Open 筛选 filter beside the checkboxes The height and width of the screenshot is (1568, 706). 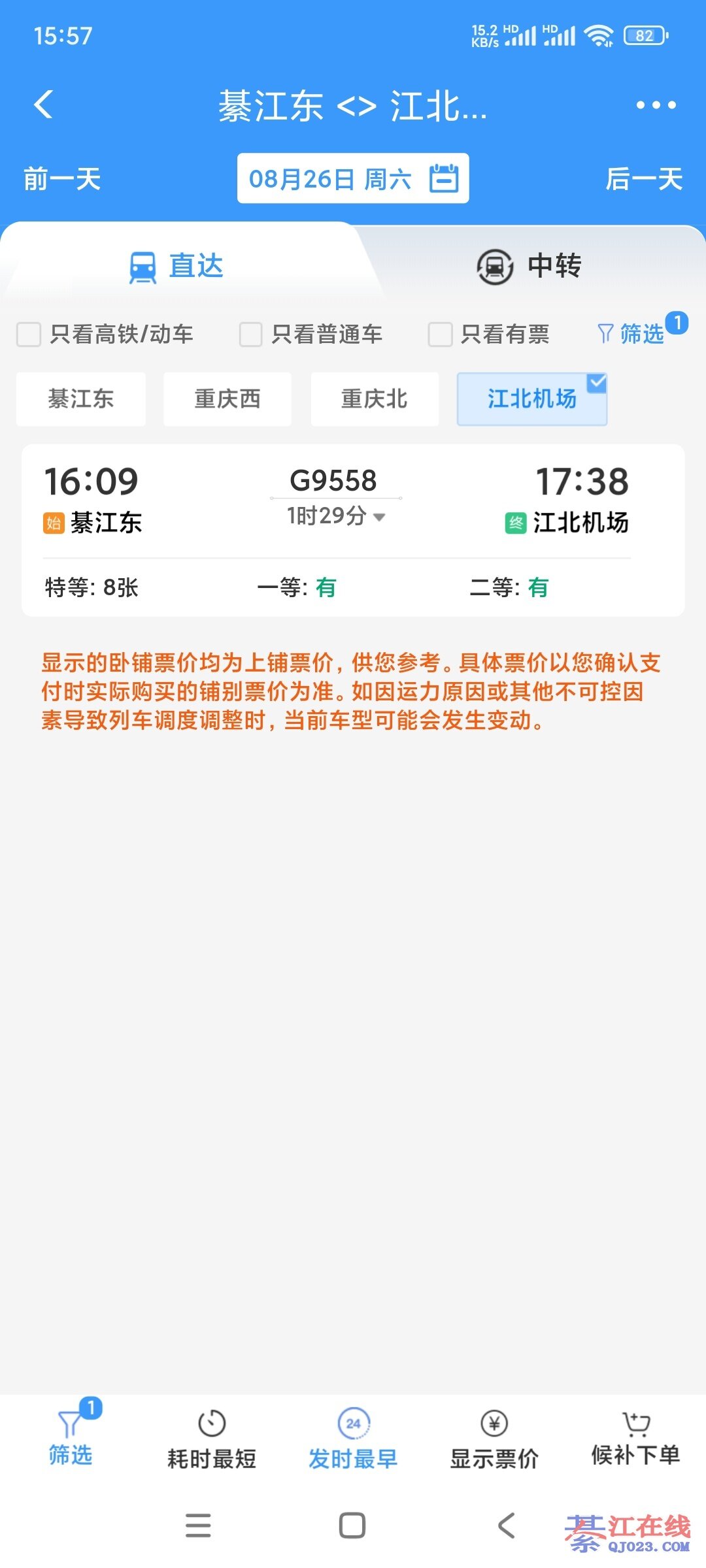pos(632,334)
